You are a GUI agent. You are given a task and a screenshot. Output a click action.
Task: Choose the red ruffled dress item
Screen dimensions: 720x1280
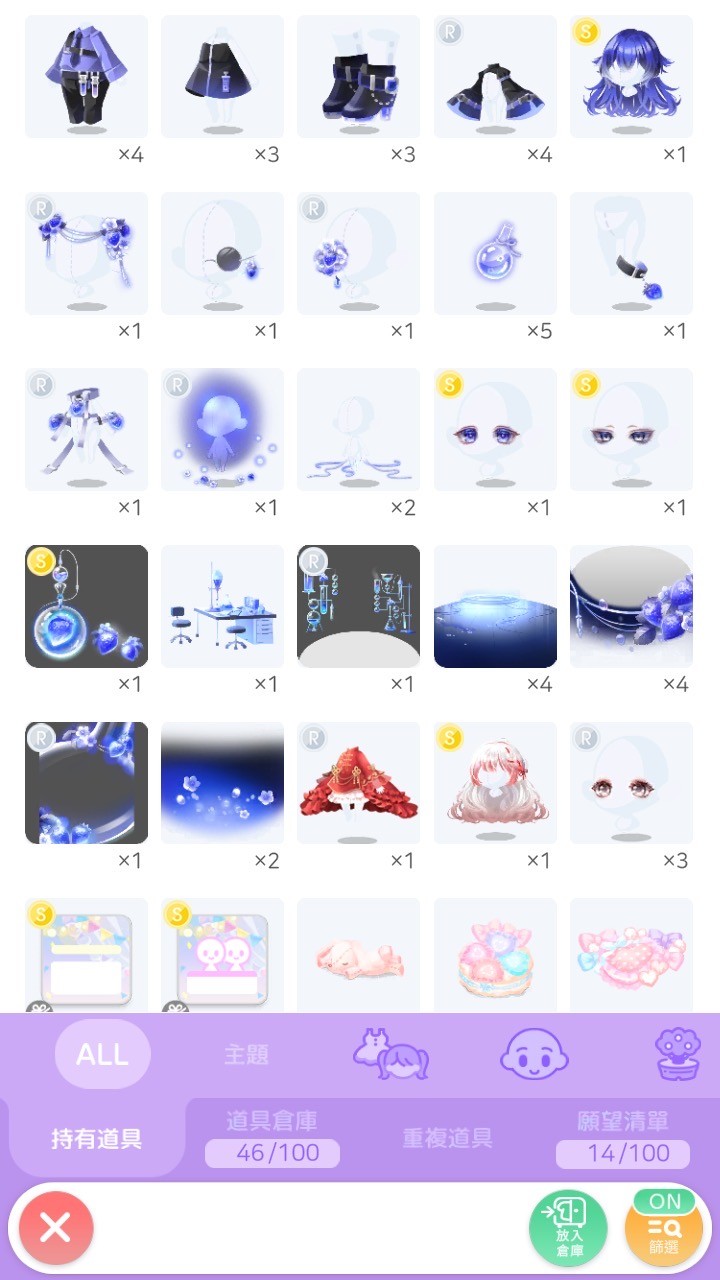tap(358, 782)
